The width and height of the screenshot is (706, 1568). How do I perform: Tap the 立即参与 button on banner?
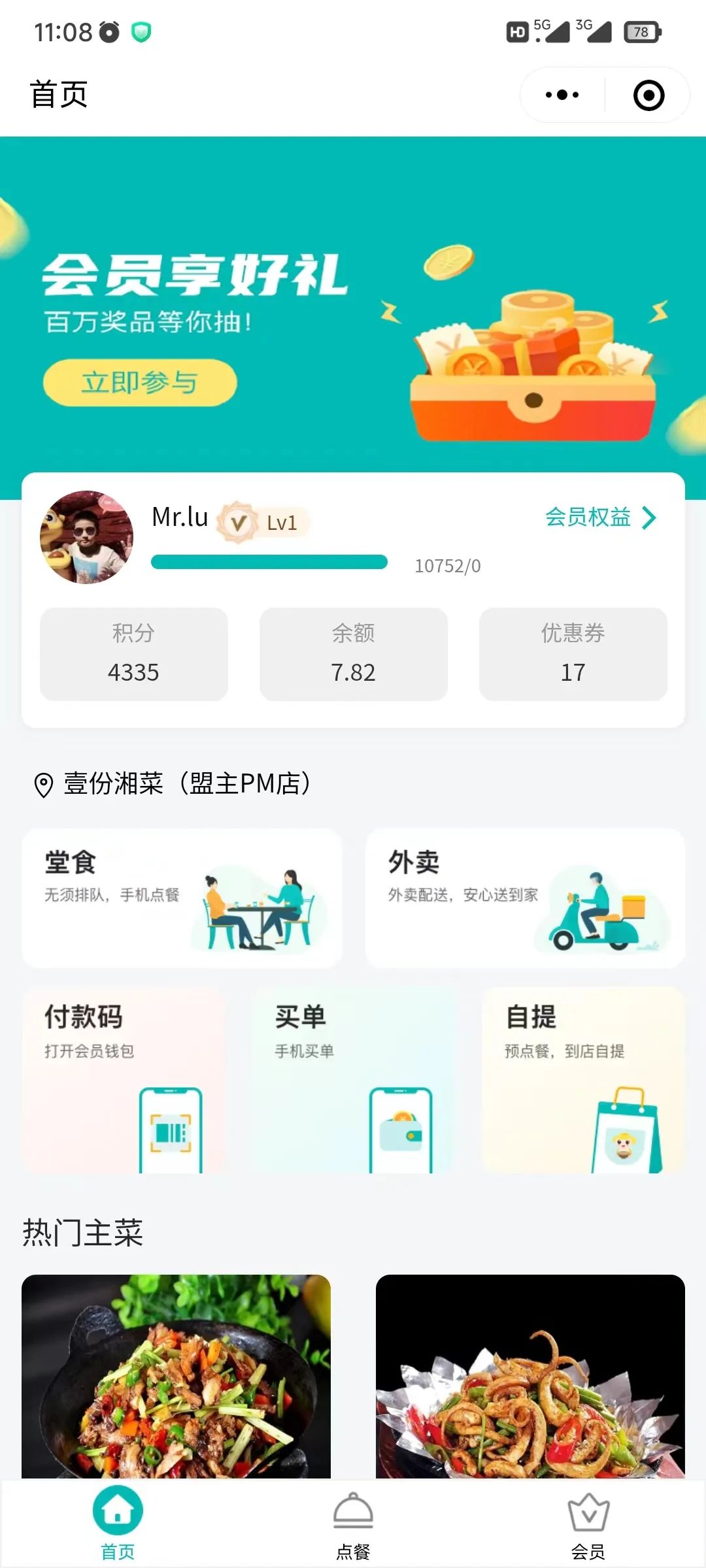140,382
